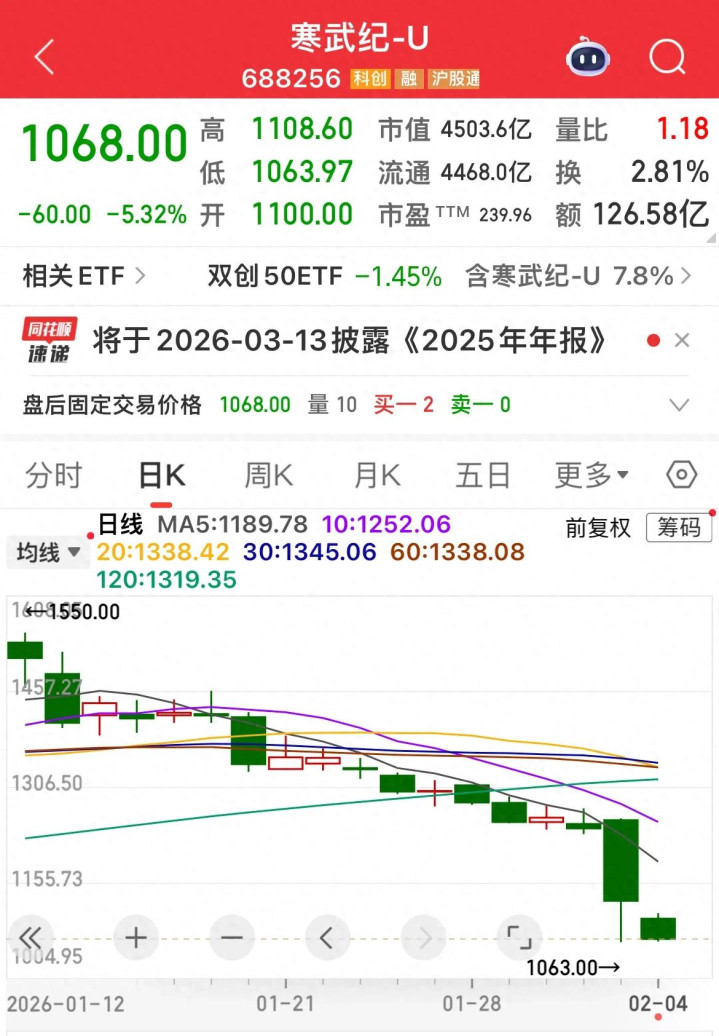Screen dimensions: 719x1036
Task: Show the 五日 chart tab
Action: pos(483,475)
